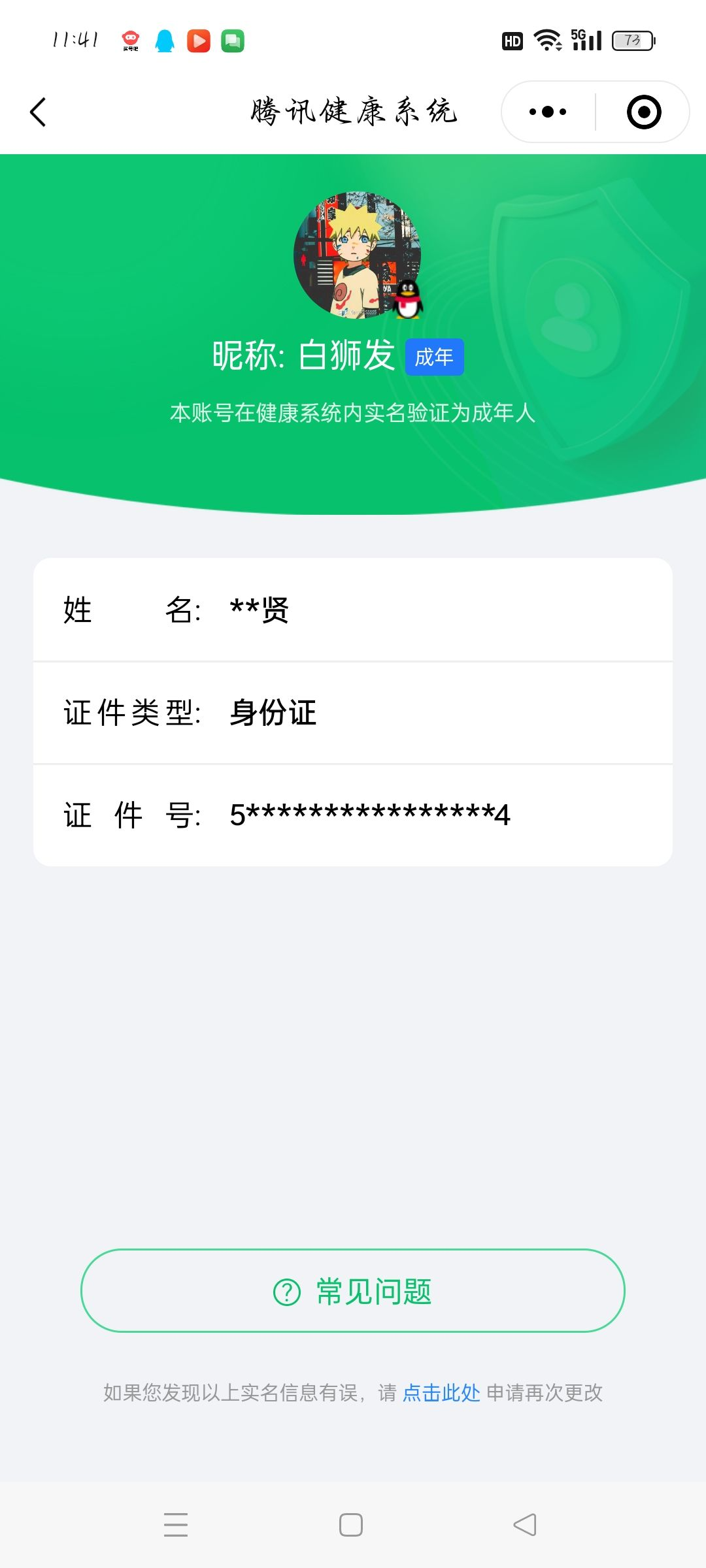Open the 常见问题 FAQ button
Screen dimensions: 706x1568
point(353,1290)
